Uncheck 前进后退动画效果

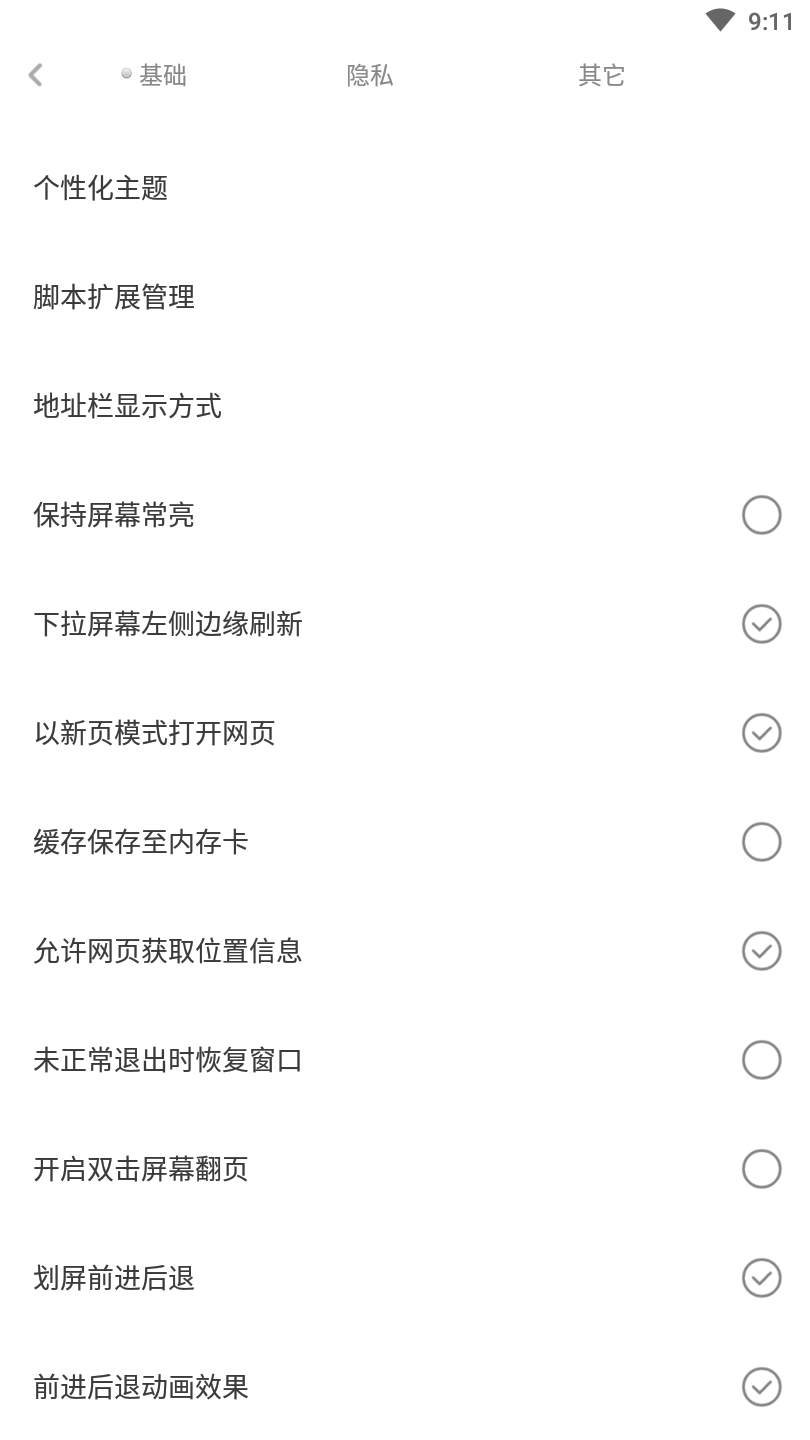761,1387
